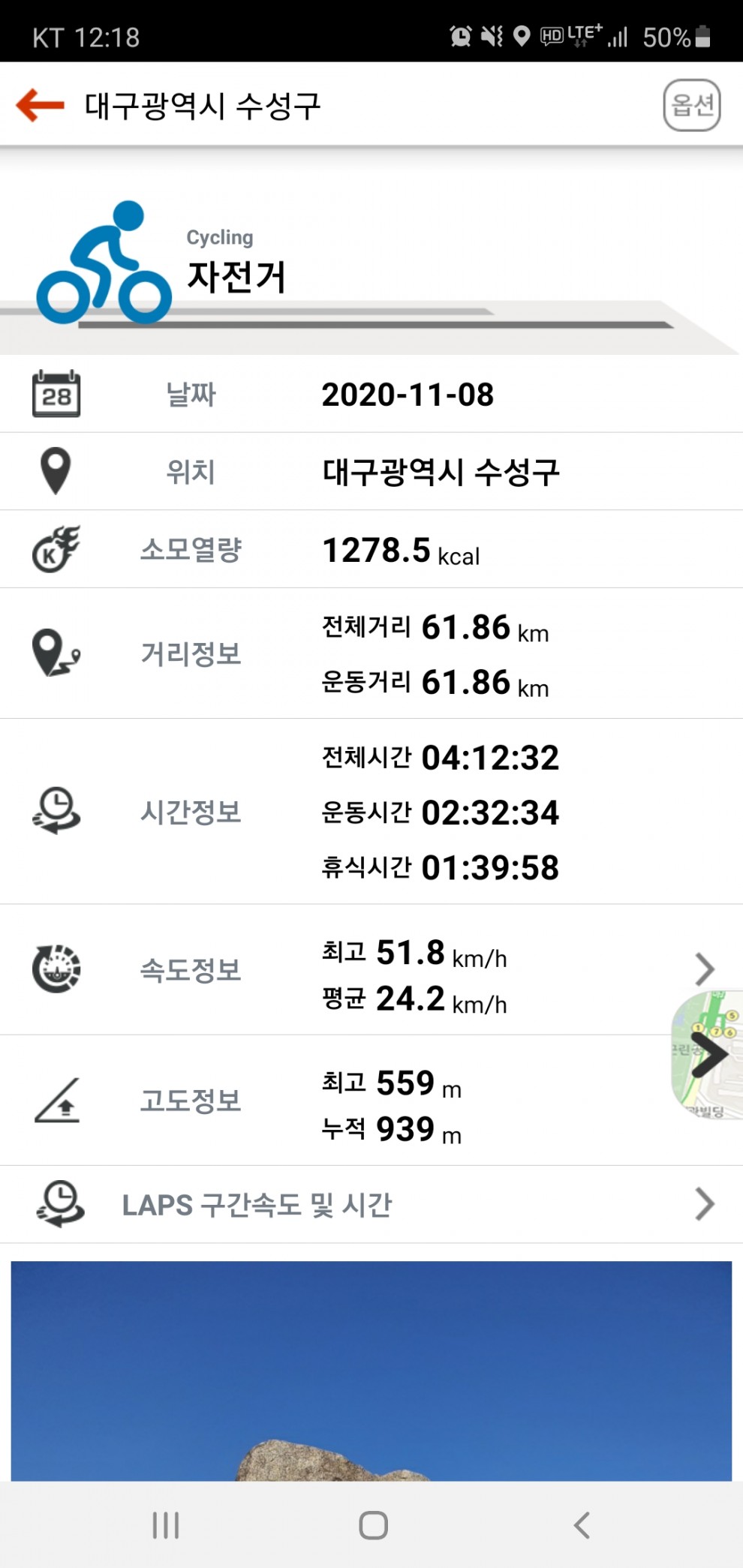Open the map thumbnail with arrow
The width and height of the screenshot is (743, 1568).
707,1055
